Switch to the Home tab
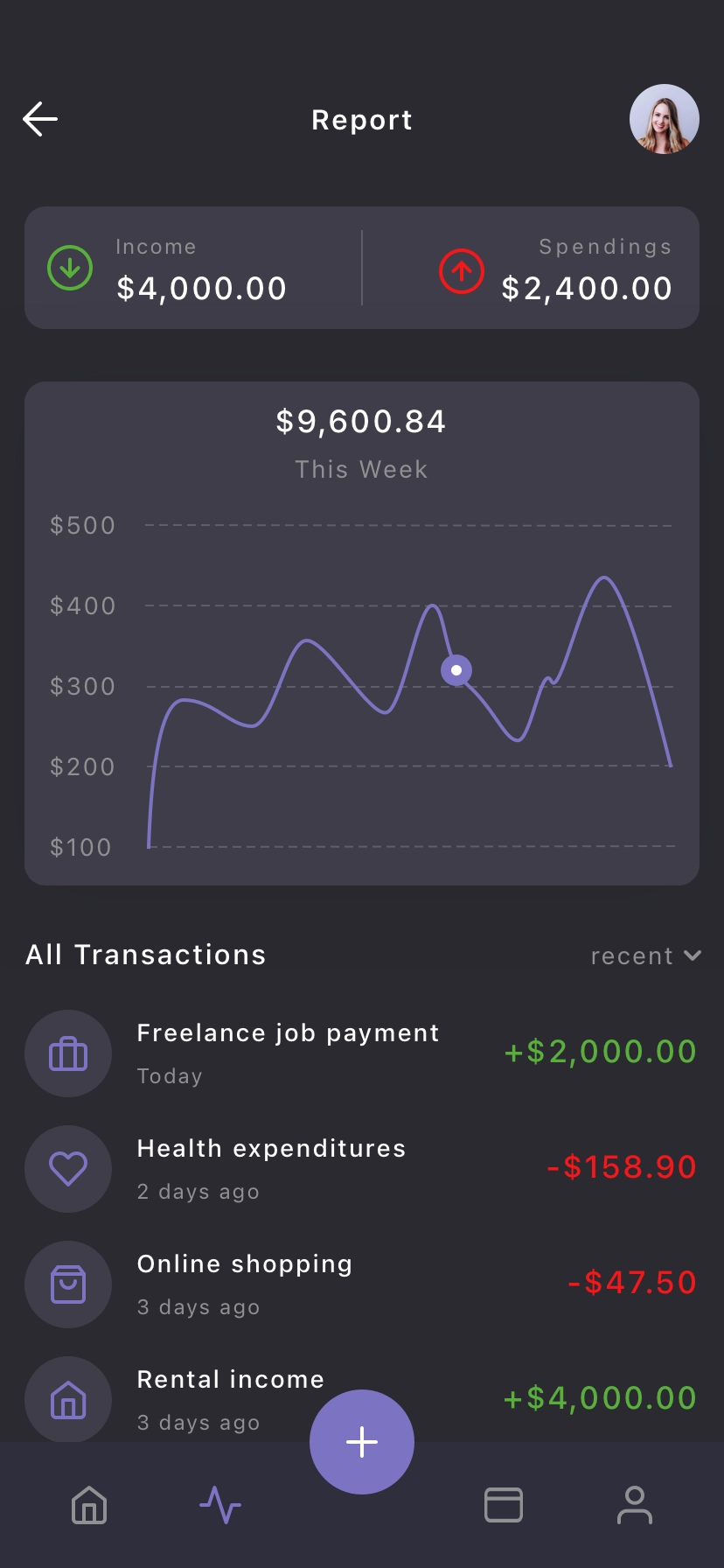 (89, 1505)
